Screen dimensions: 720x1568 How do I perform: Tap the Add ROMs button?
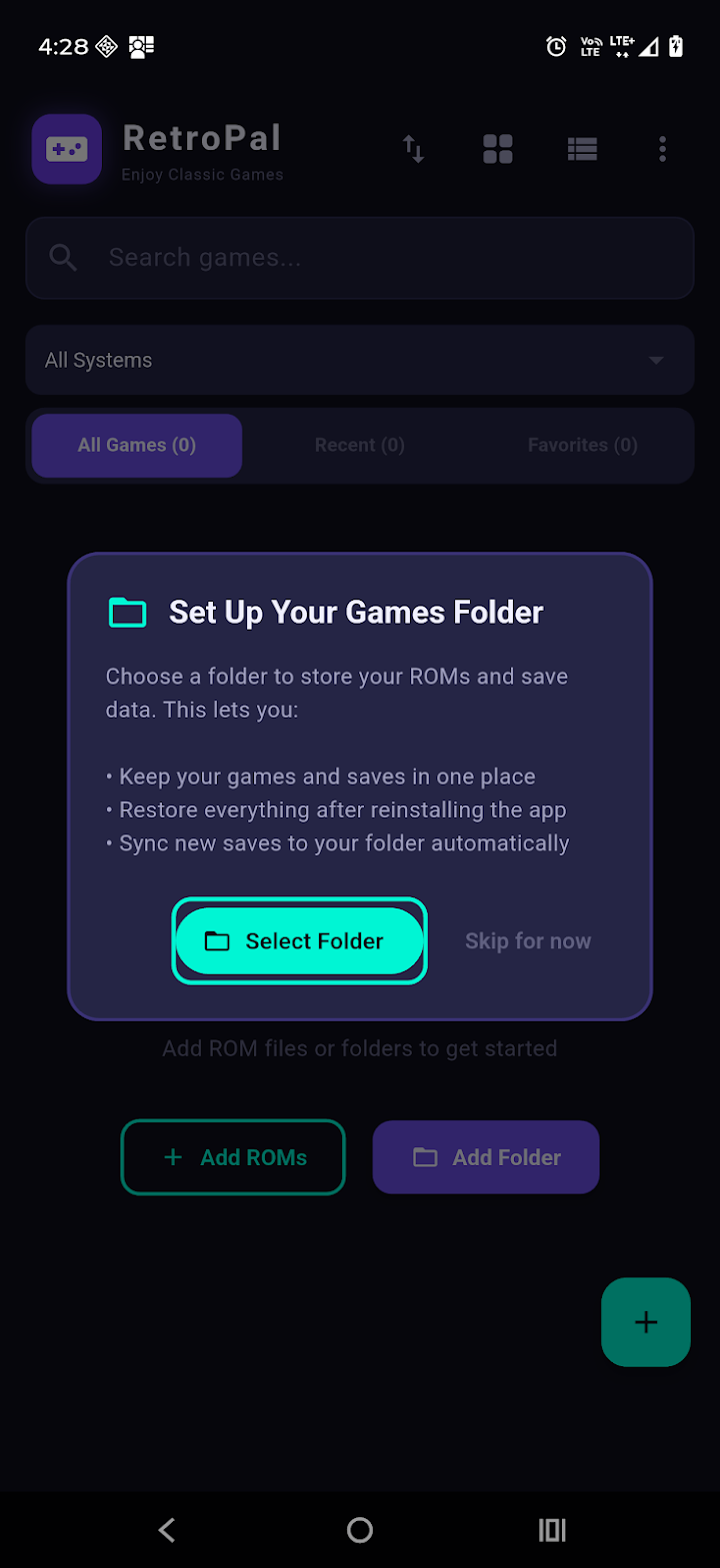(233, 1157)
